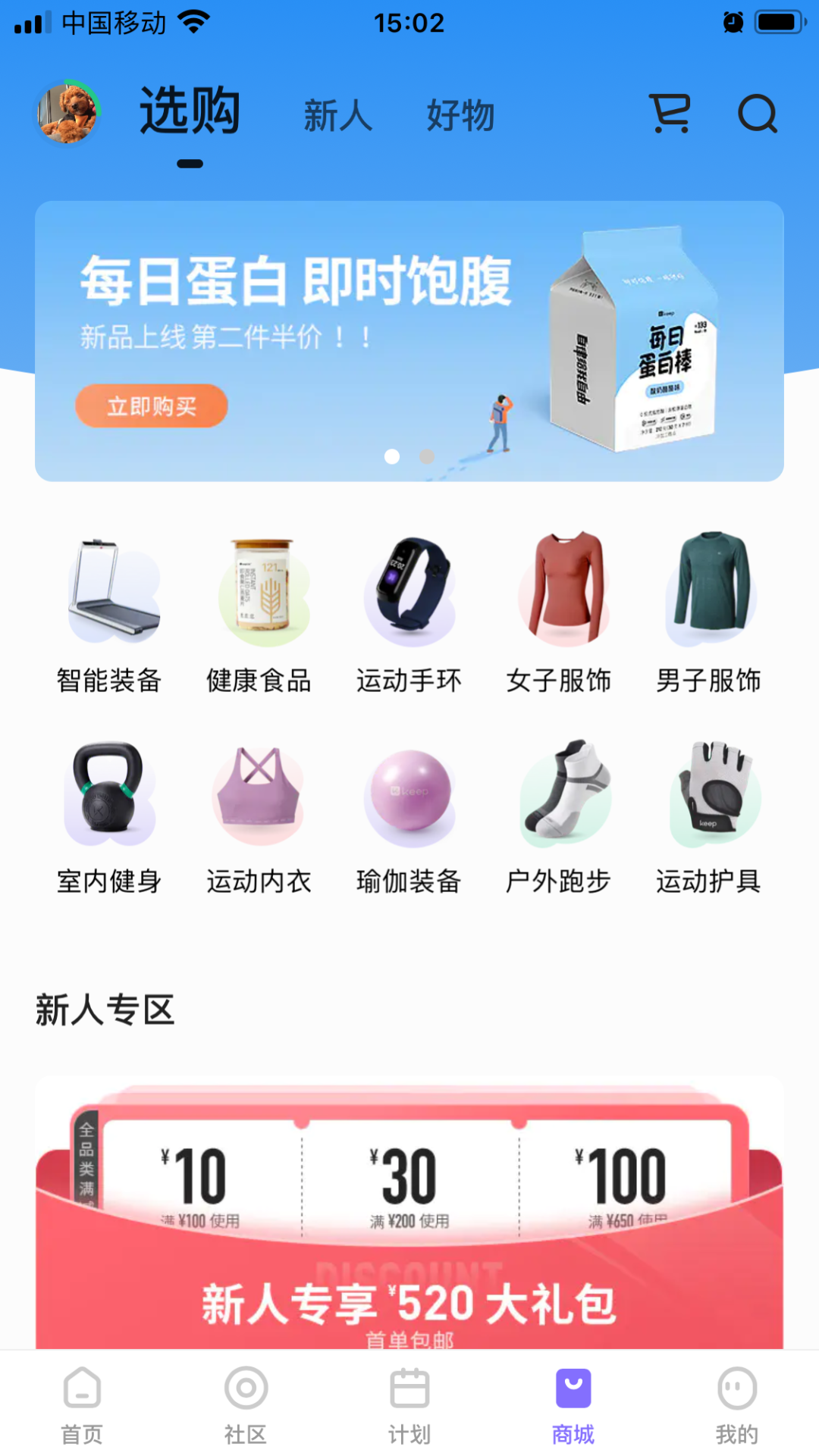Switch to the 新人 tab
The height and width of the screenshot is (1456, 819).
click(x=338, y=115)
